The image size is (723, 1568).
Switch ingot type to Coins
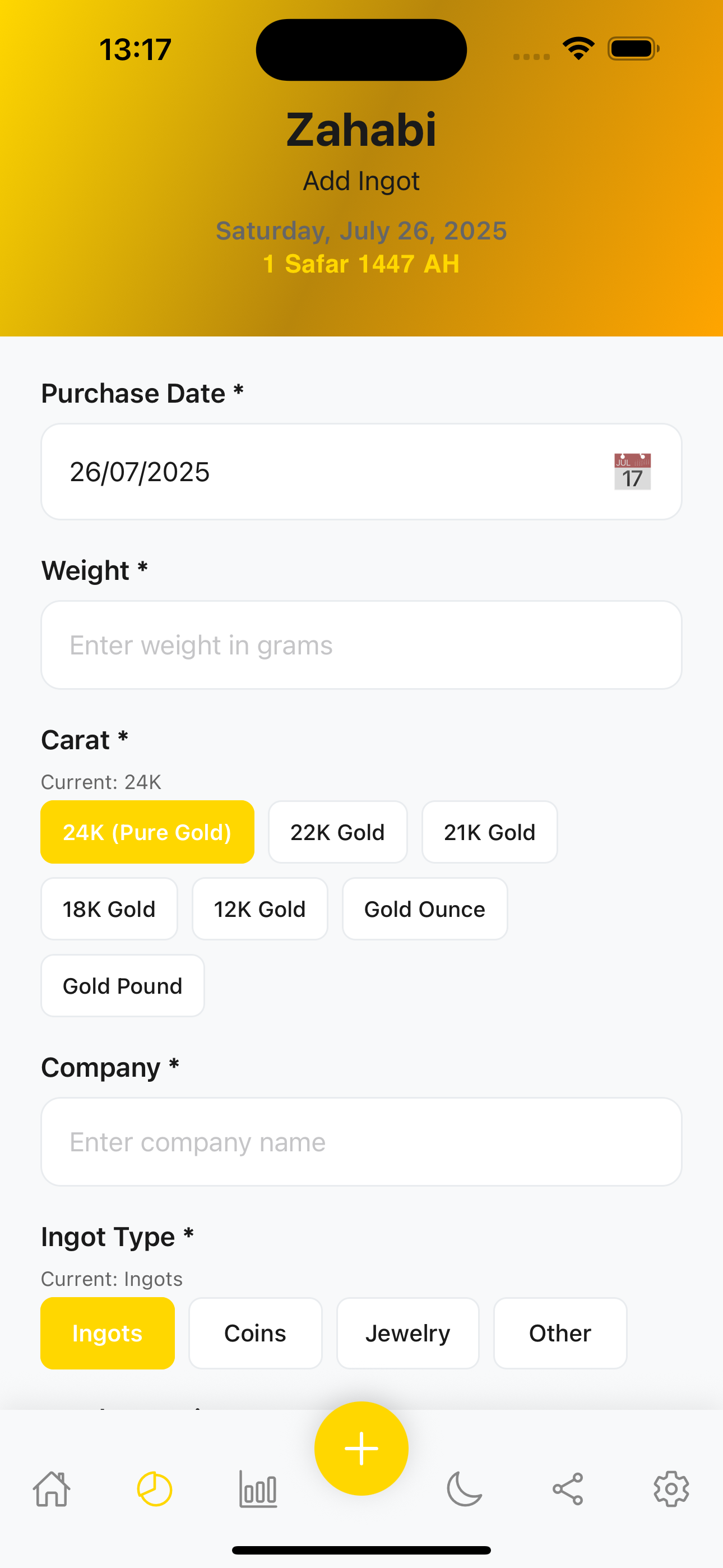coord(255,1333)
